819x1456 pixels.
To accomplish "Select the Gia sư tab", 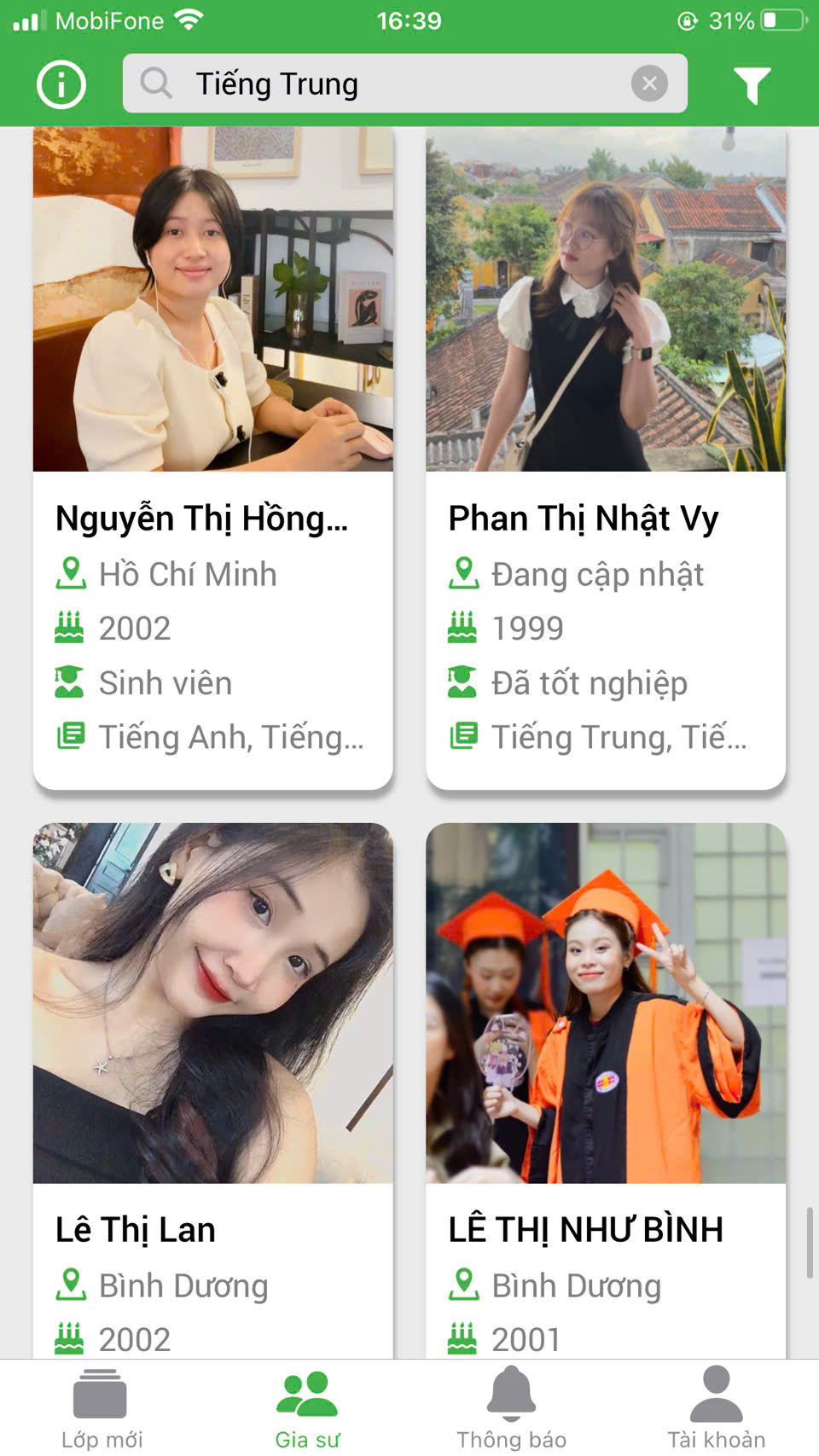I will coord(307,1407).
